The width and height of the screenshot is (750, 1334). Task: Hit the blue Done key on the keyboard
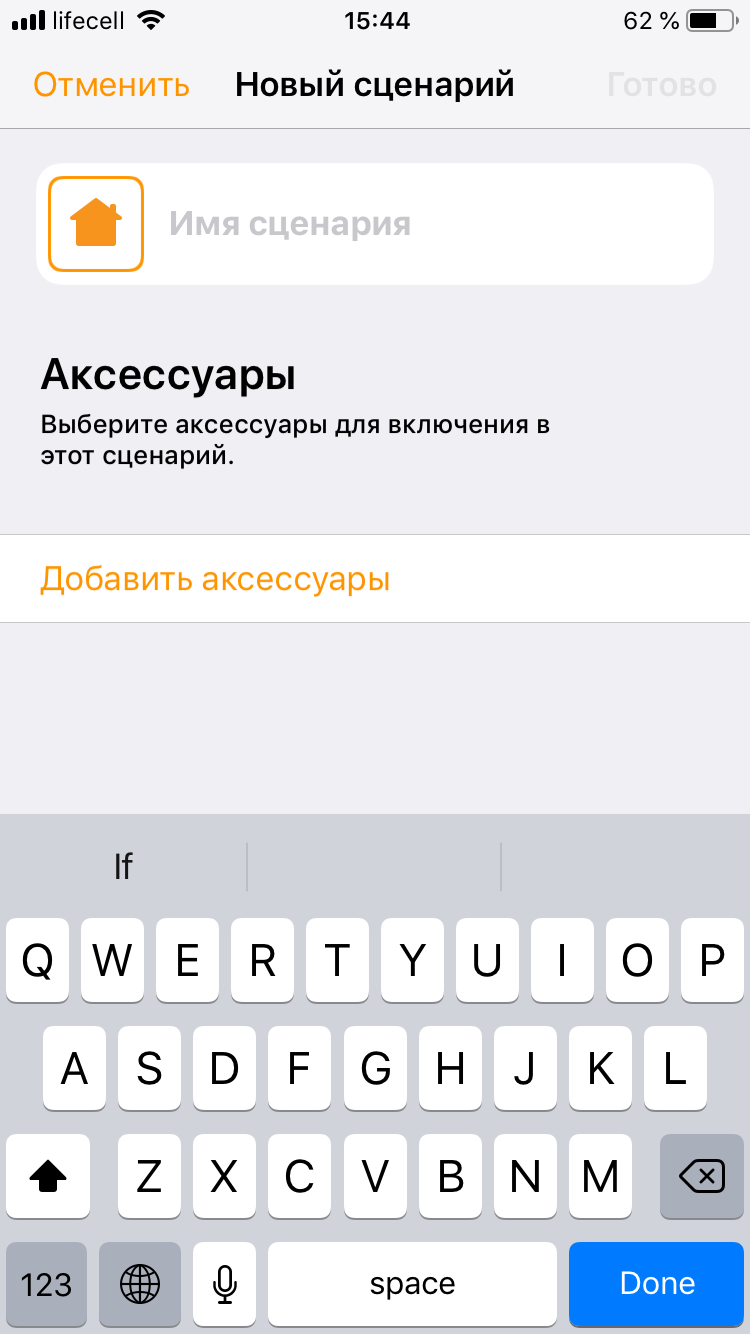pyautogui.click(x=657, y=1284)
